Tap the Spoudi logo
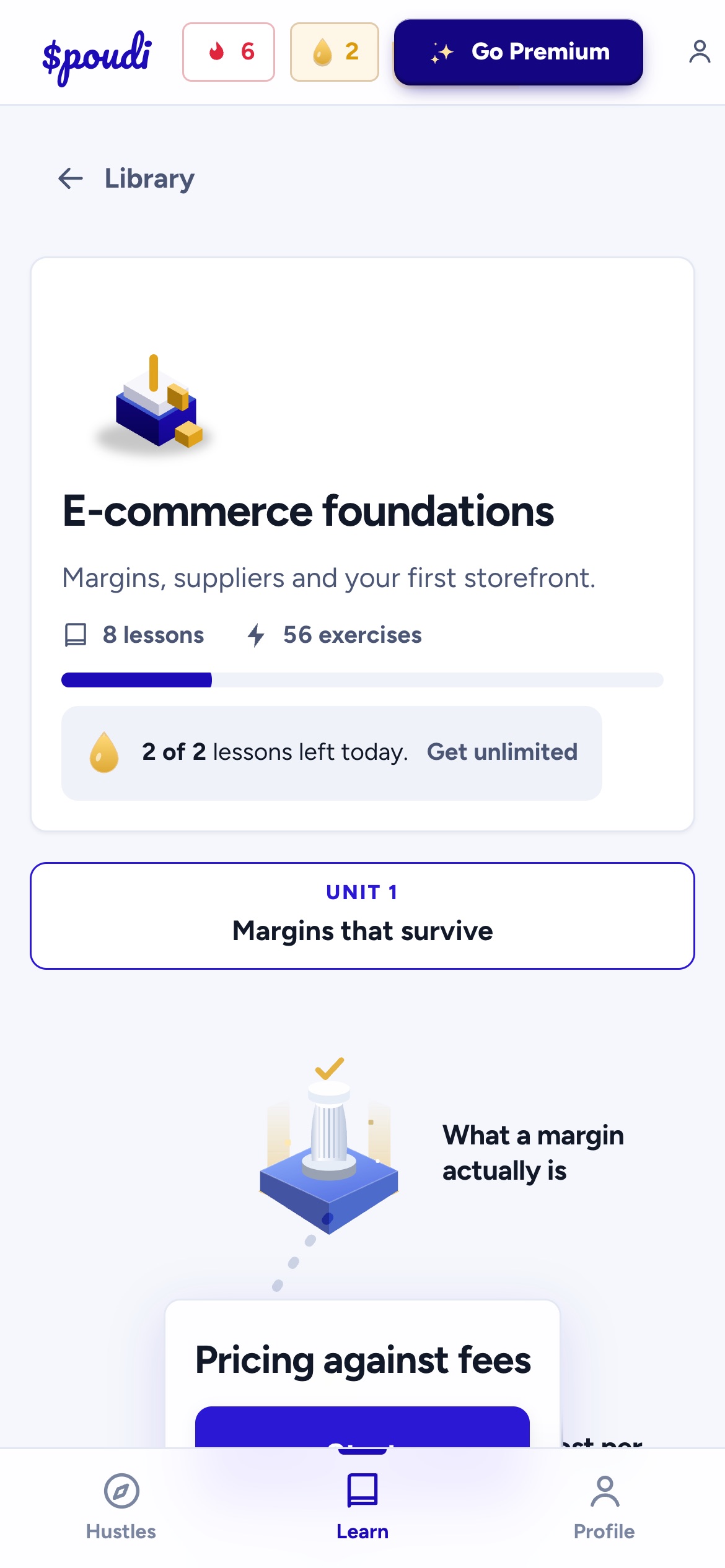This screenshot has height=1568, width=725. [x=97, y=57]
